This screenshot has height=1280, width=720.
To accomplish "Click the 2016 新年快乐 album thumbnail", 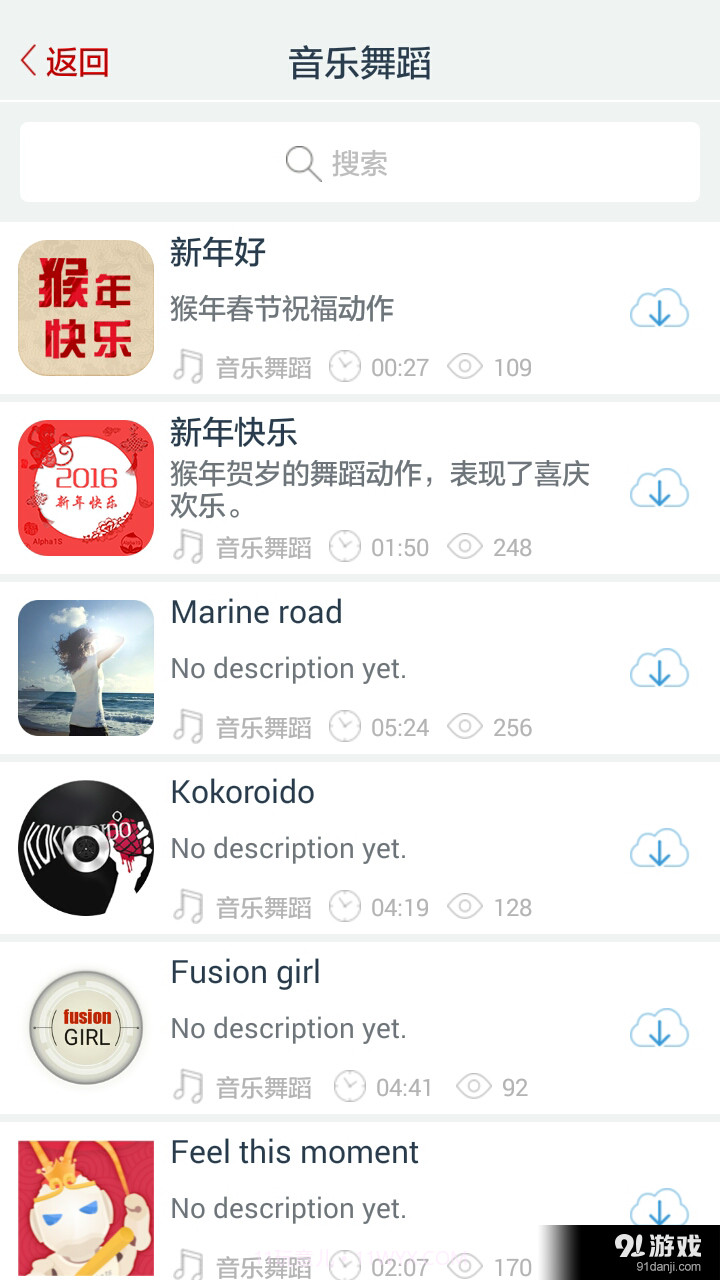I will pyautogui.click(x=85, y=488).
